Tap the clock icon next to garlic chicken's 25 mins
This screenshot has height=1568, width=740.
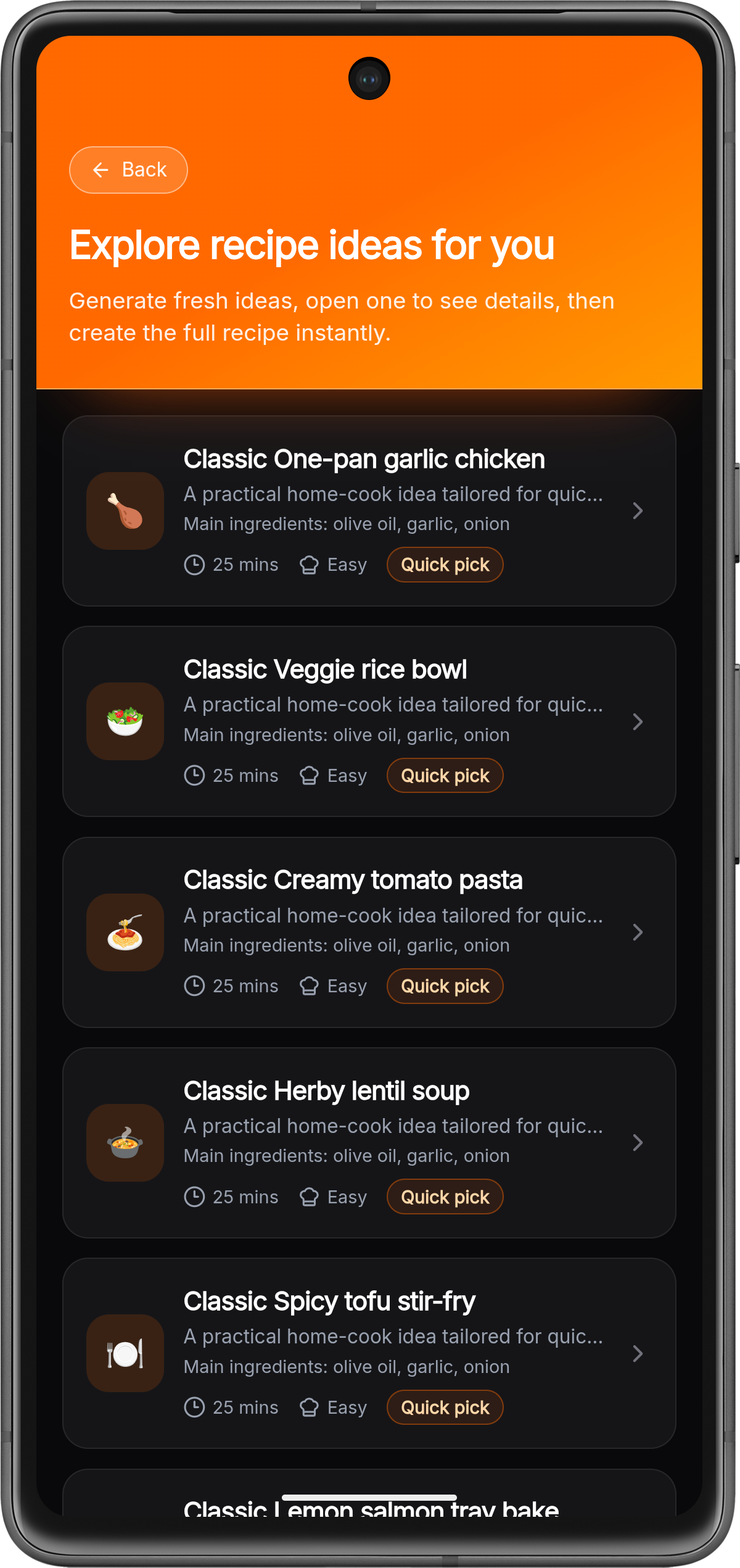pos(195,564)
